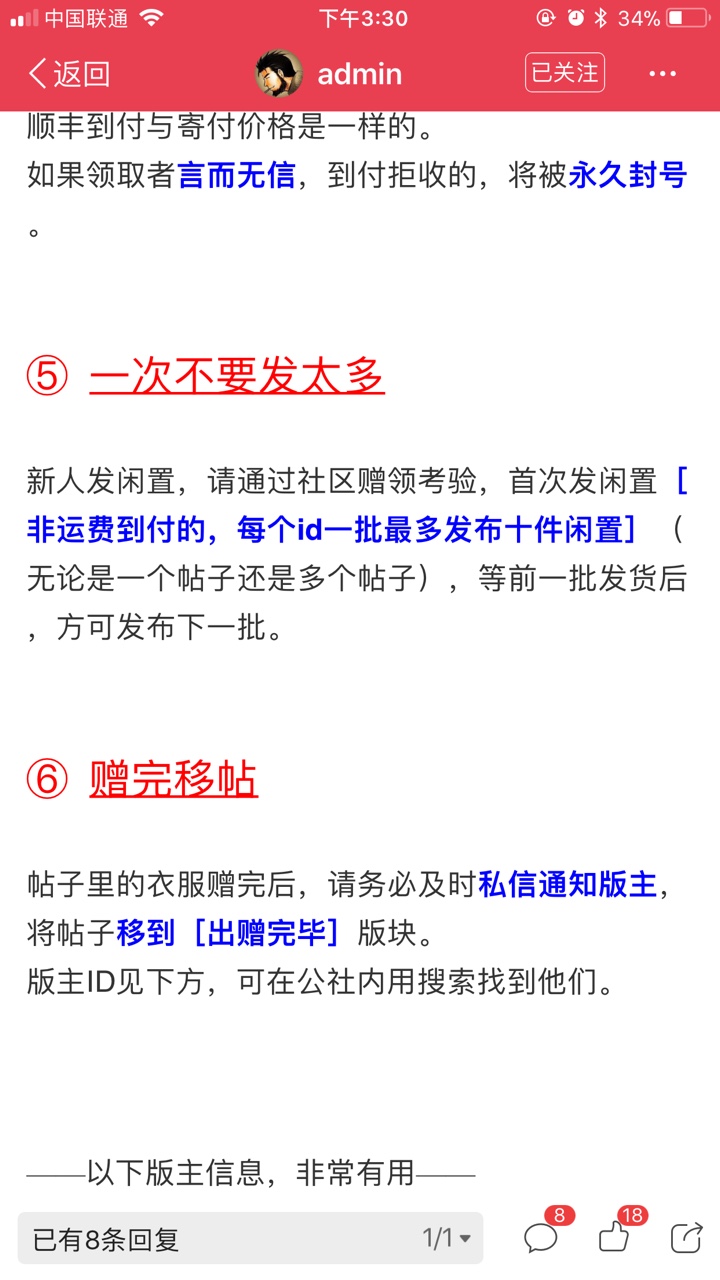Tap the 已关注 follow button
This screenshot has width=720, height=1280.
tap(565, 72)
